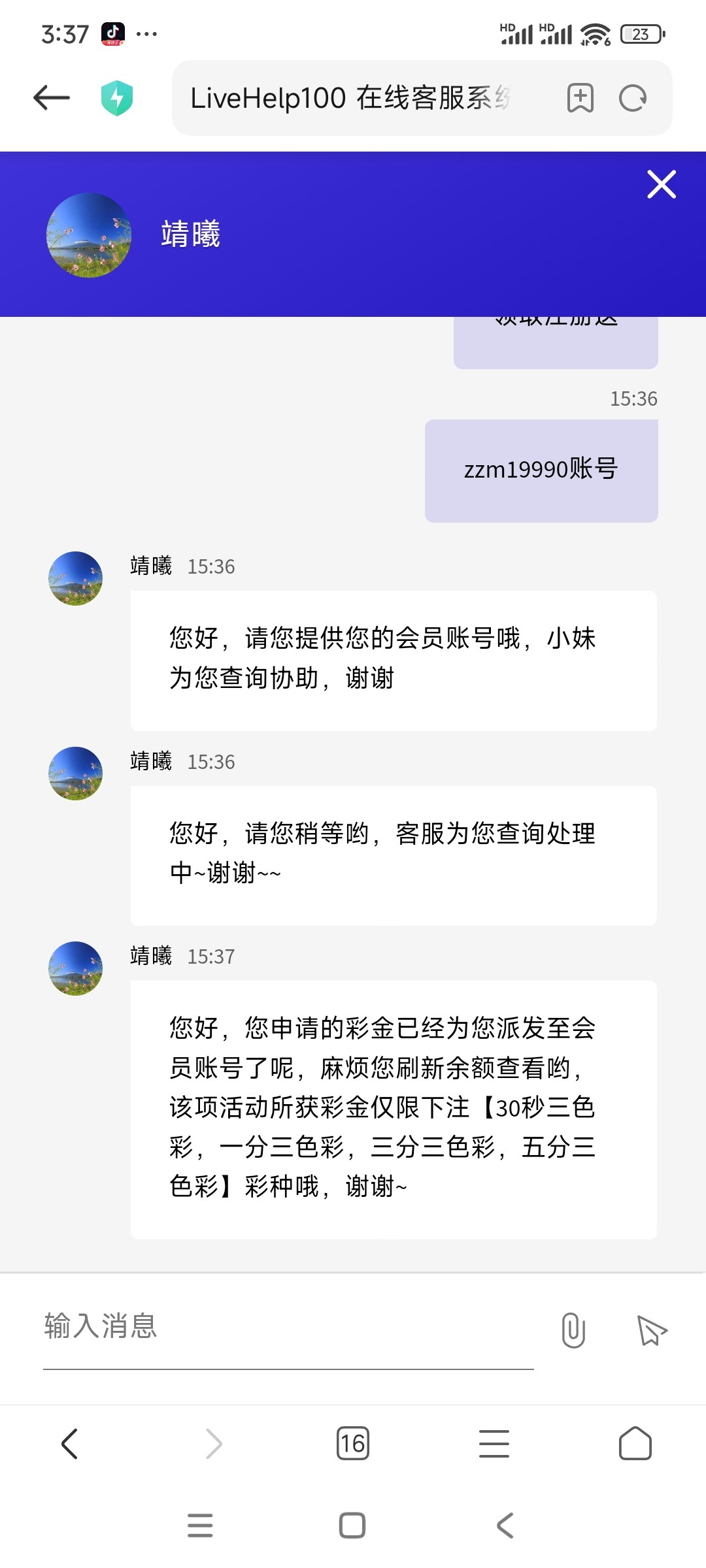Bookmark this page in the browser
This screenshot has width=706, height=1568.
(580, 98)
